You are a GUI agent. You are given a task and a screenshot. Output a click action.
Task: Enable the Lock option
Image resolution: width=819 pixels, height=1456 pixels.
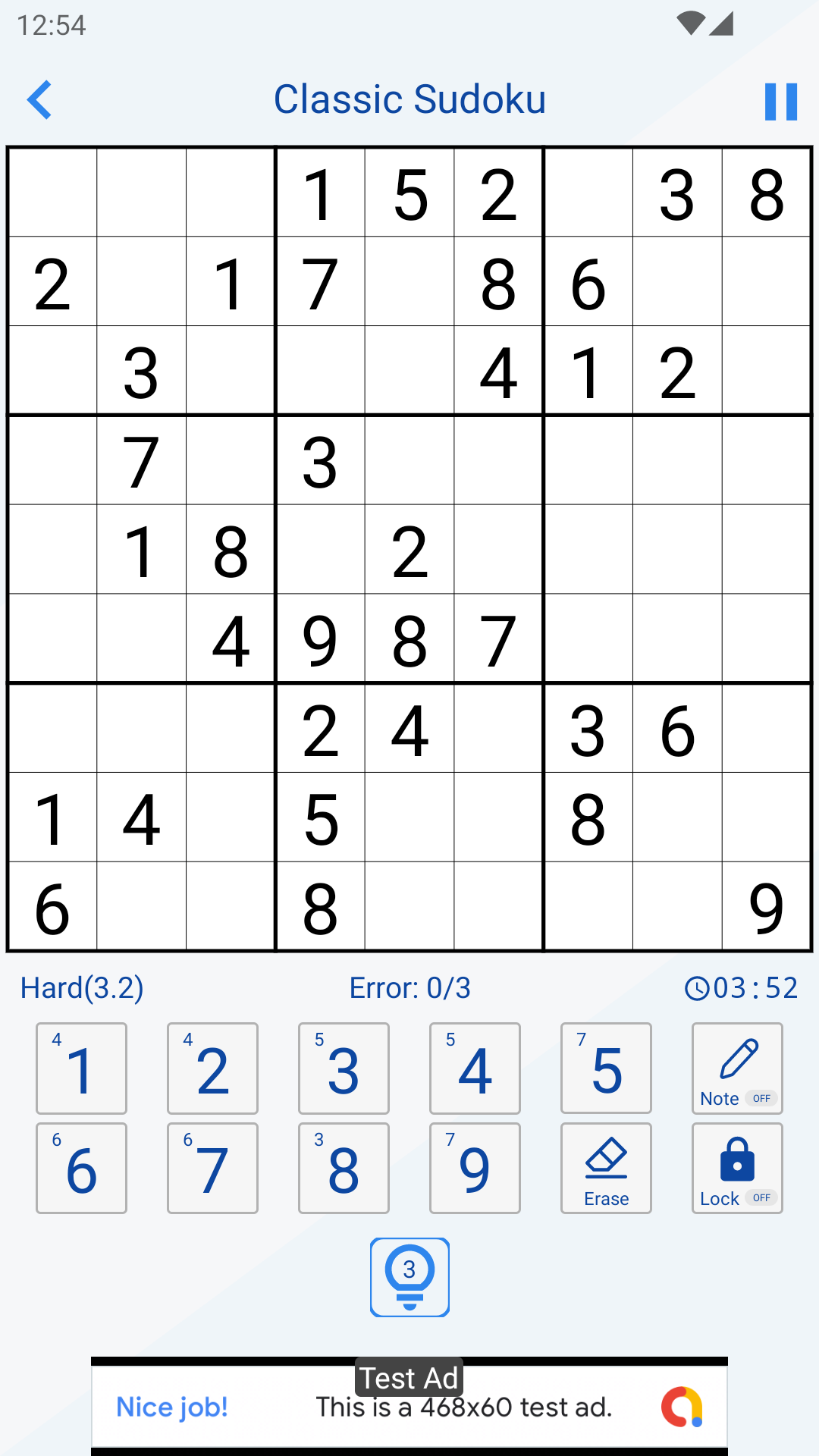[x=737, y=1169]
